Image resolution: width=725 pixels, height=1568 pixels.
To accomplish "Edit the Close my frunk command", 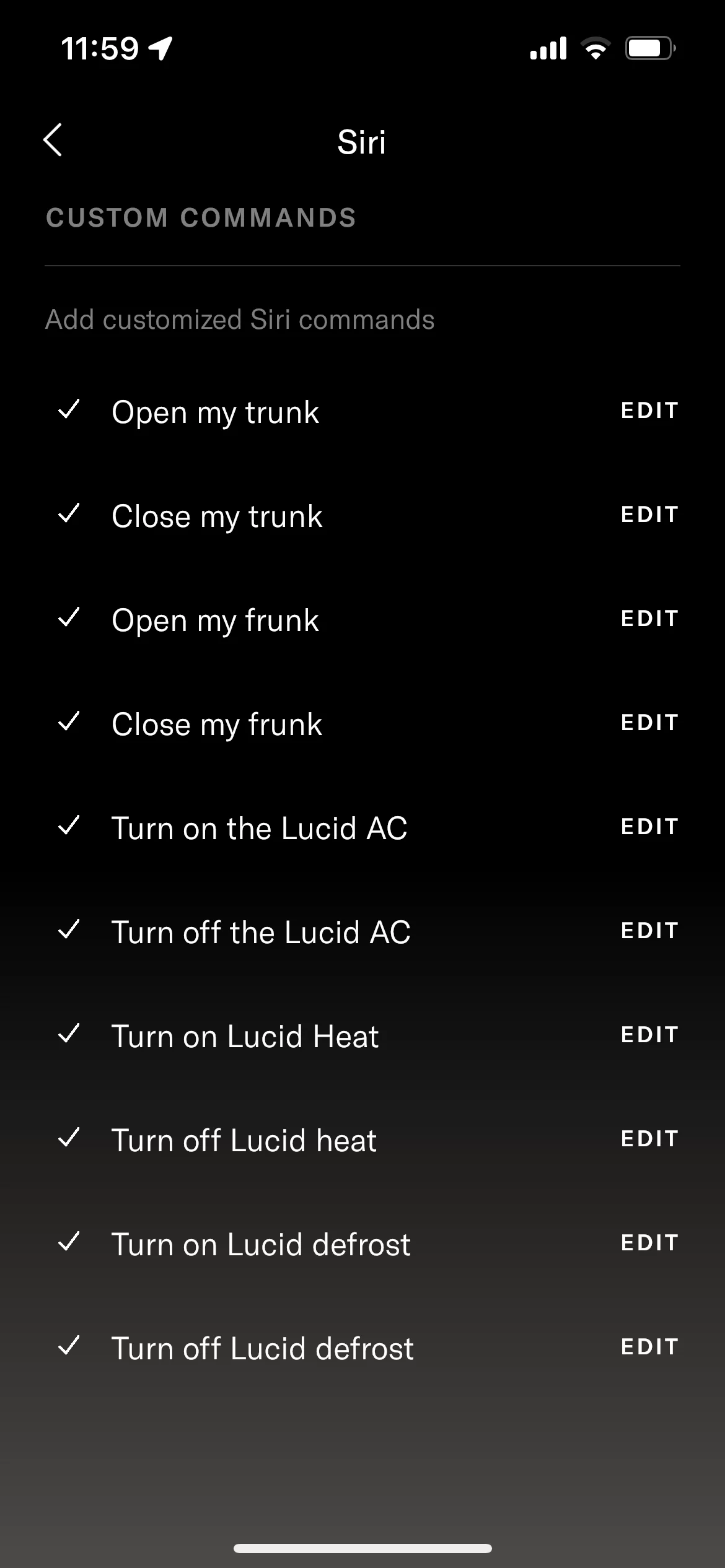I will pyautogui.click(x=649, y=723).
